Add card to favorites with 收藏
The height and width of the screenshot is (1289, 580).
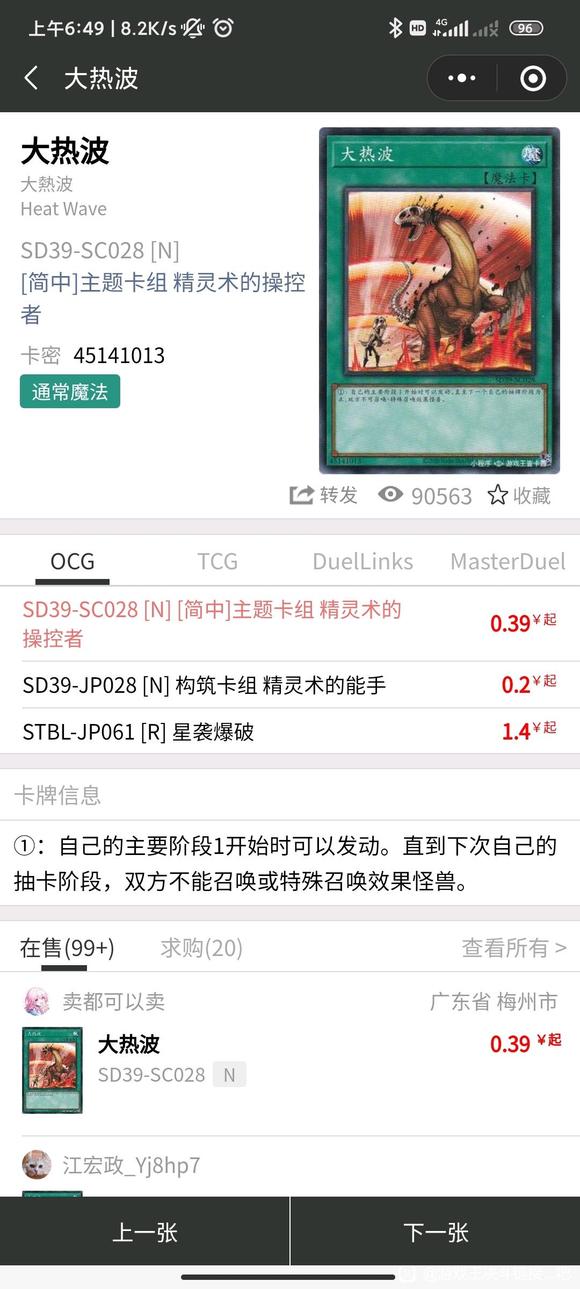click(519, 495)
